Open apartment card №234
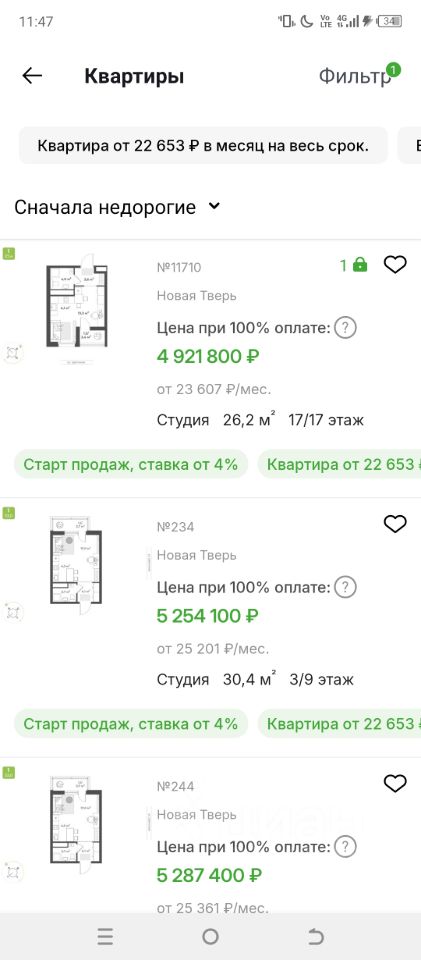This screenshot has width=421, height=960. pos(210,603)
